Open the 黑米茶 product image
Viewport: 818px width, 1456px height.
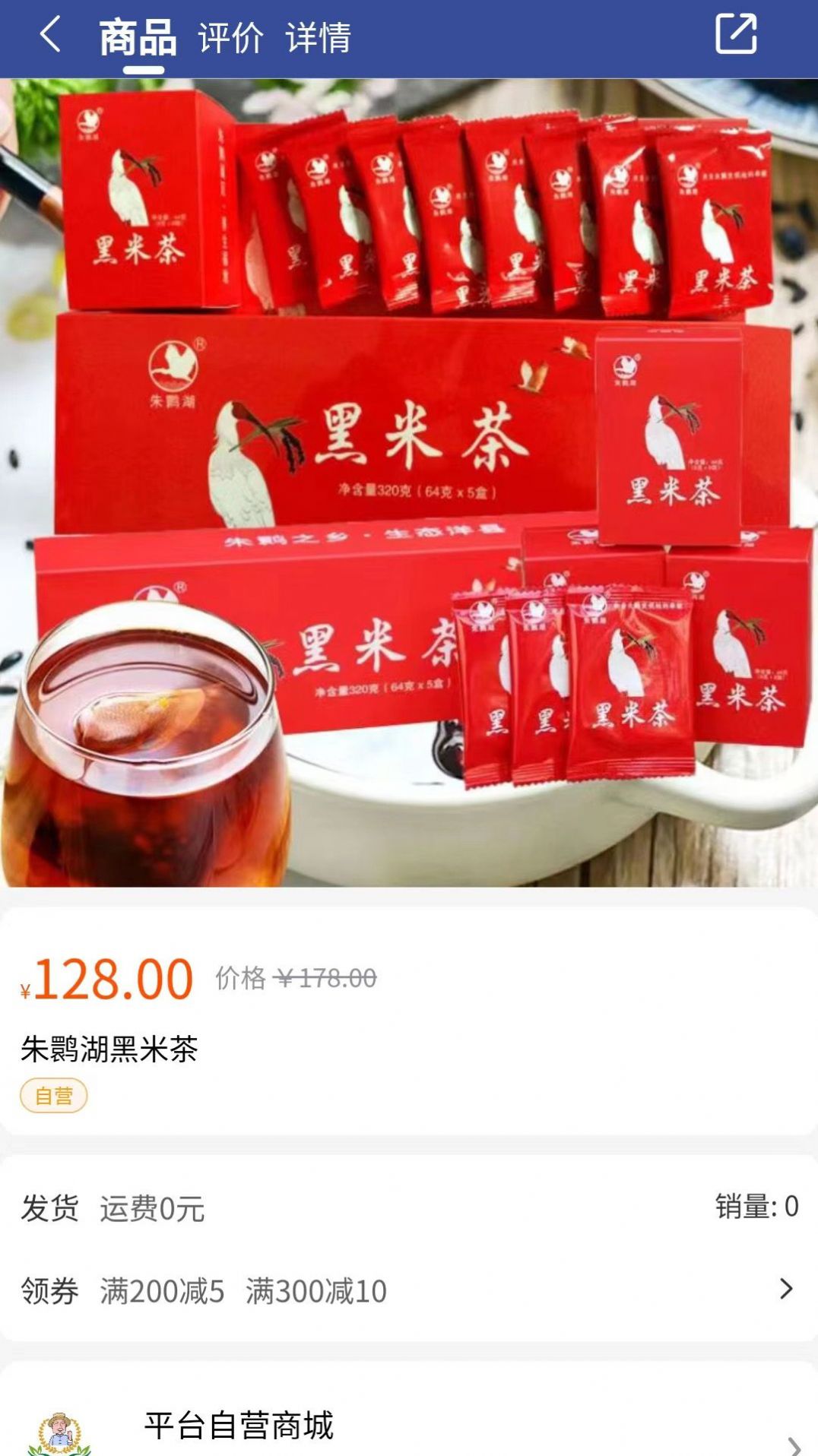[x=409, y=482]
